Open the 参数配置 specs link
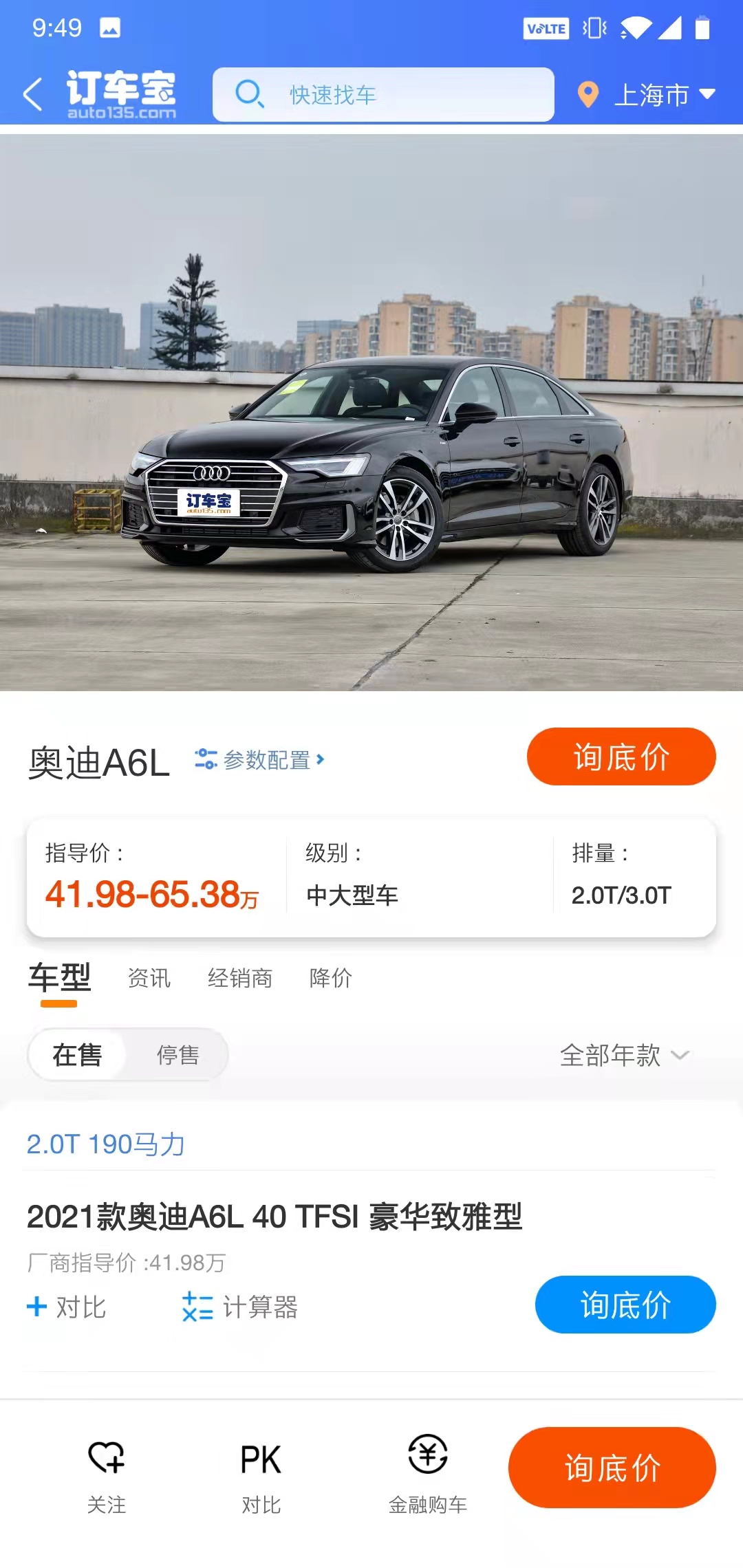This screenshot has width=743, height=1568. [260, 760]
